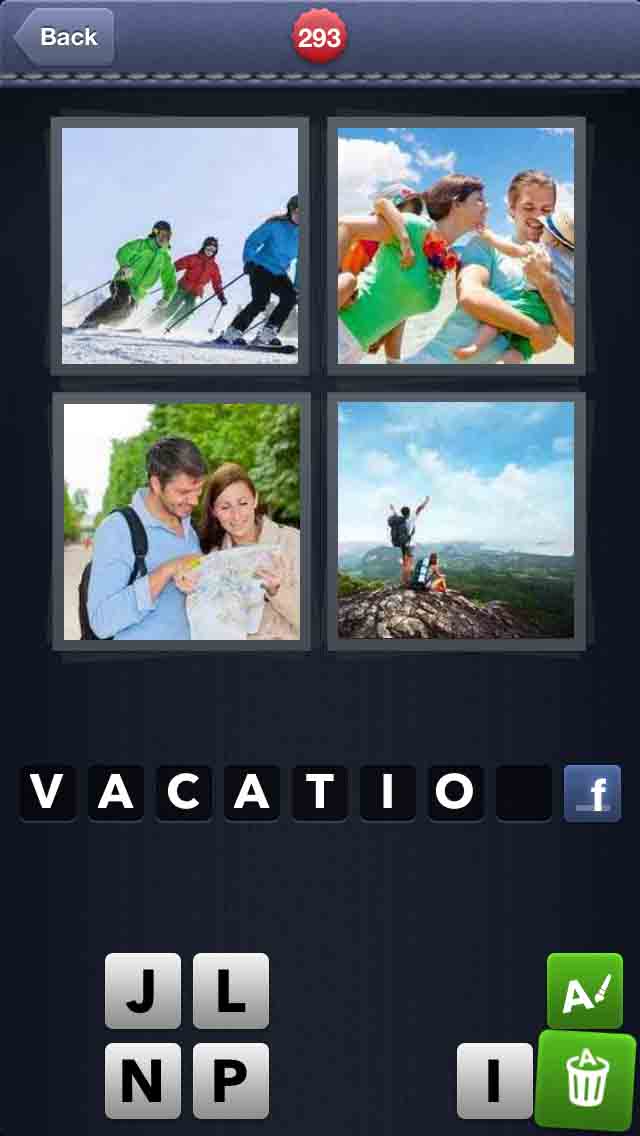Viewport: 640px width, 1136px height.
Task: Use the reveal-a-letter hint button
Action: pos(584,991)
